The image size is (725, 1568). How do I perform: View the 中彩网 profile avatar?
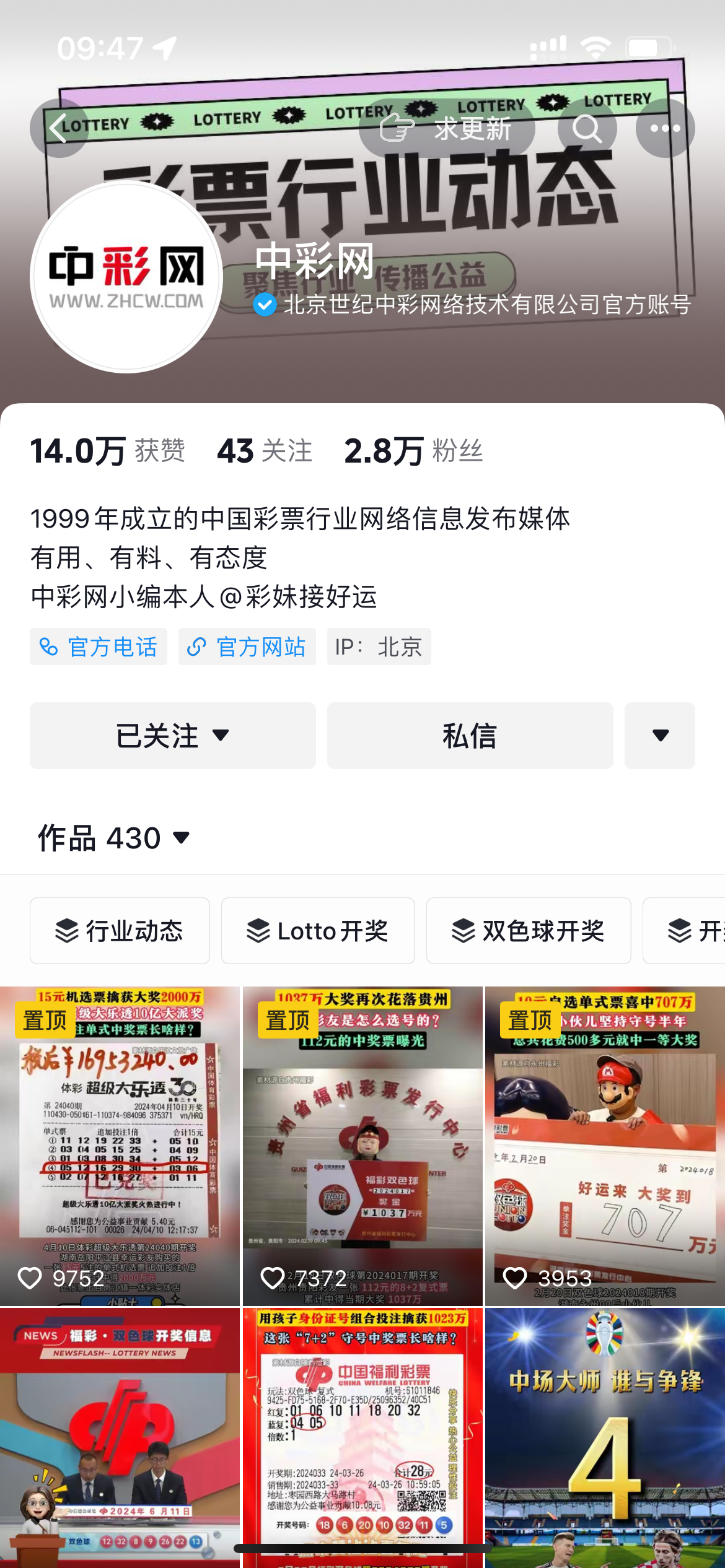pyautogui.click(x=126, y=277)
